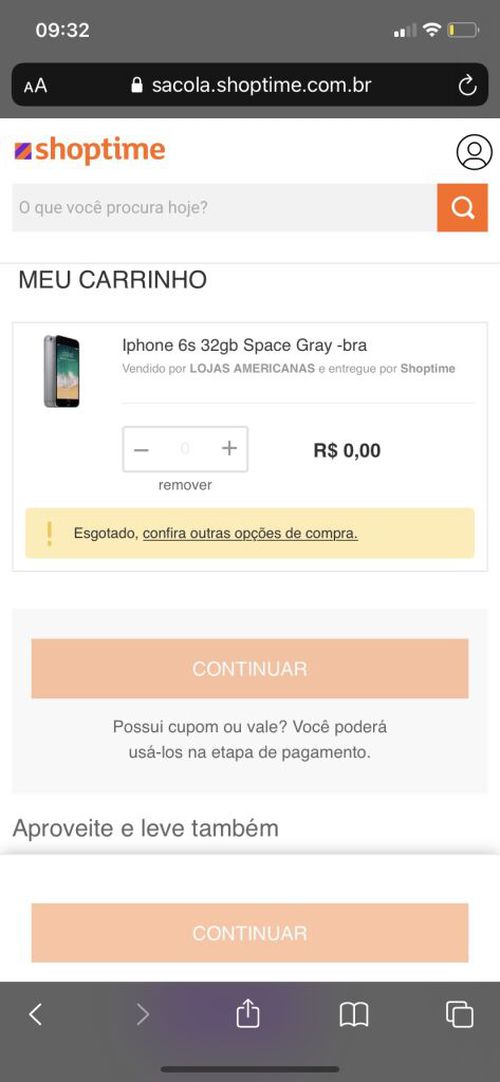This screenshot has width=500, height=1082.
Task: Open 'confira outras opções de compra' link
Action: click(250, 533)
